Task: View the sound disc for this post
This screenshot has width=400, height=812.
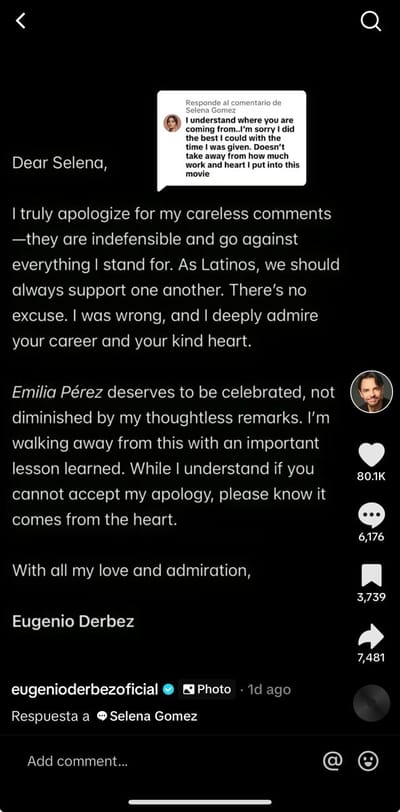Action: [x=372, y=703]
